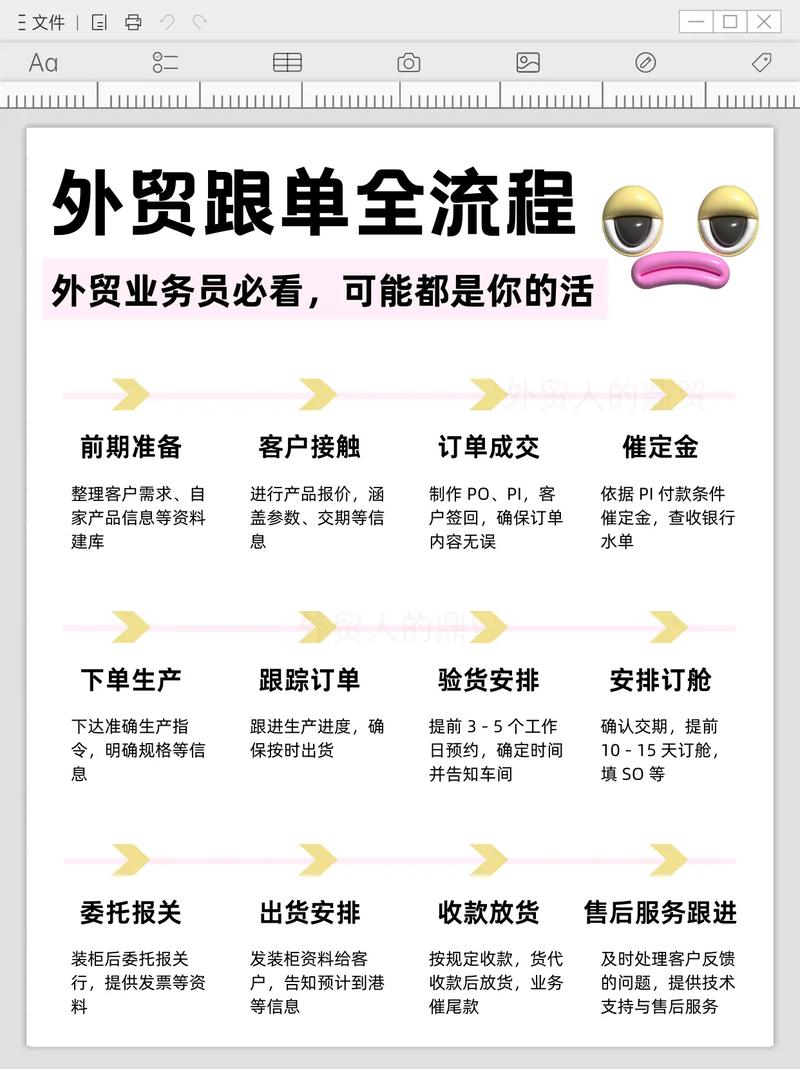Insert a table using the table icon
The height and width of the screenshot is (1069, 800).
(x=287, y=62)
